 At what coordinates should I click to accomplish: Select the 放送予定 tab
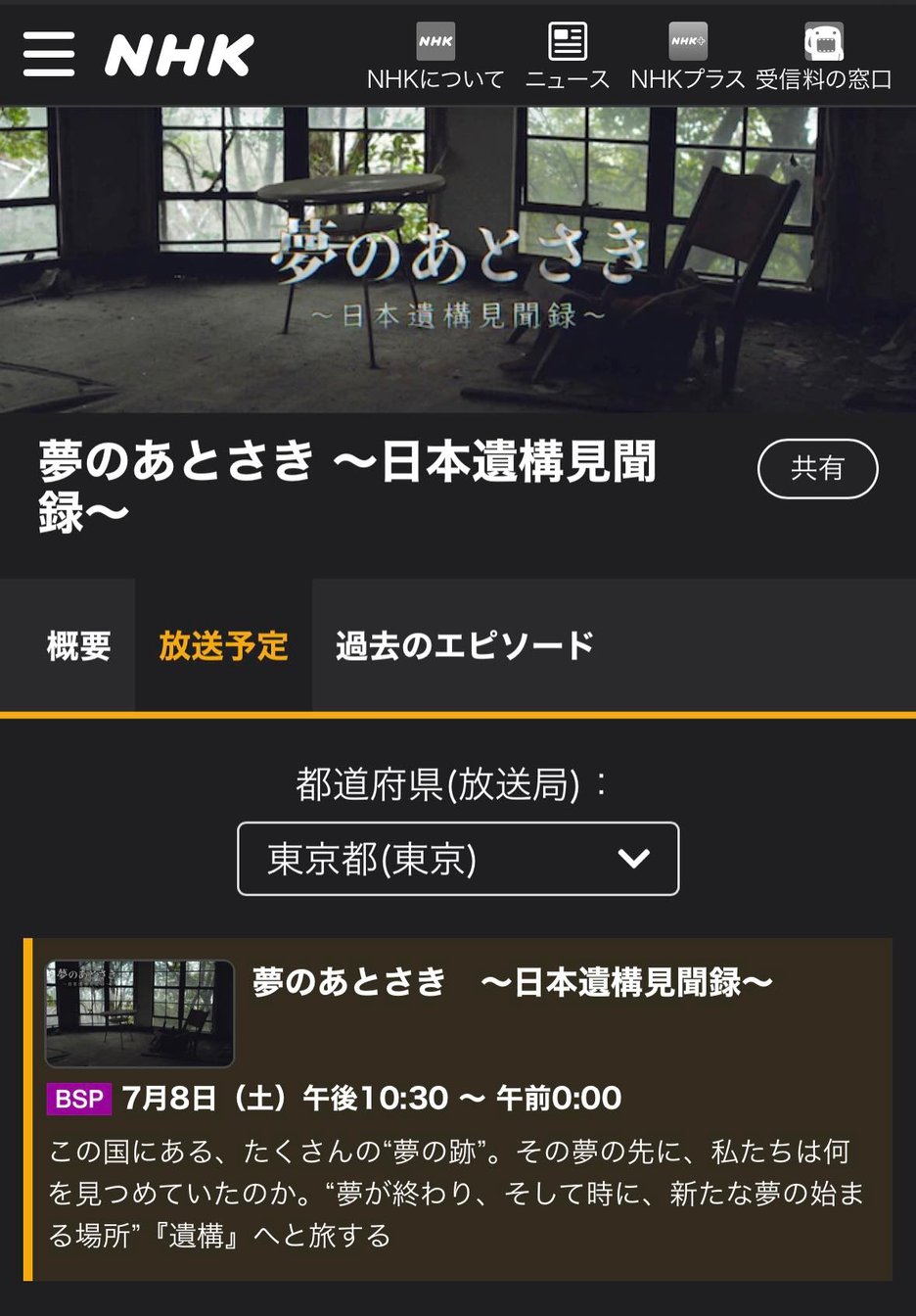(223, 645)
